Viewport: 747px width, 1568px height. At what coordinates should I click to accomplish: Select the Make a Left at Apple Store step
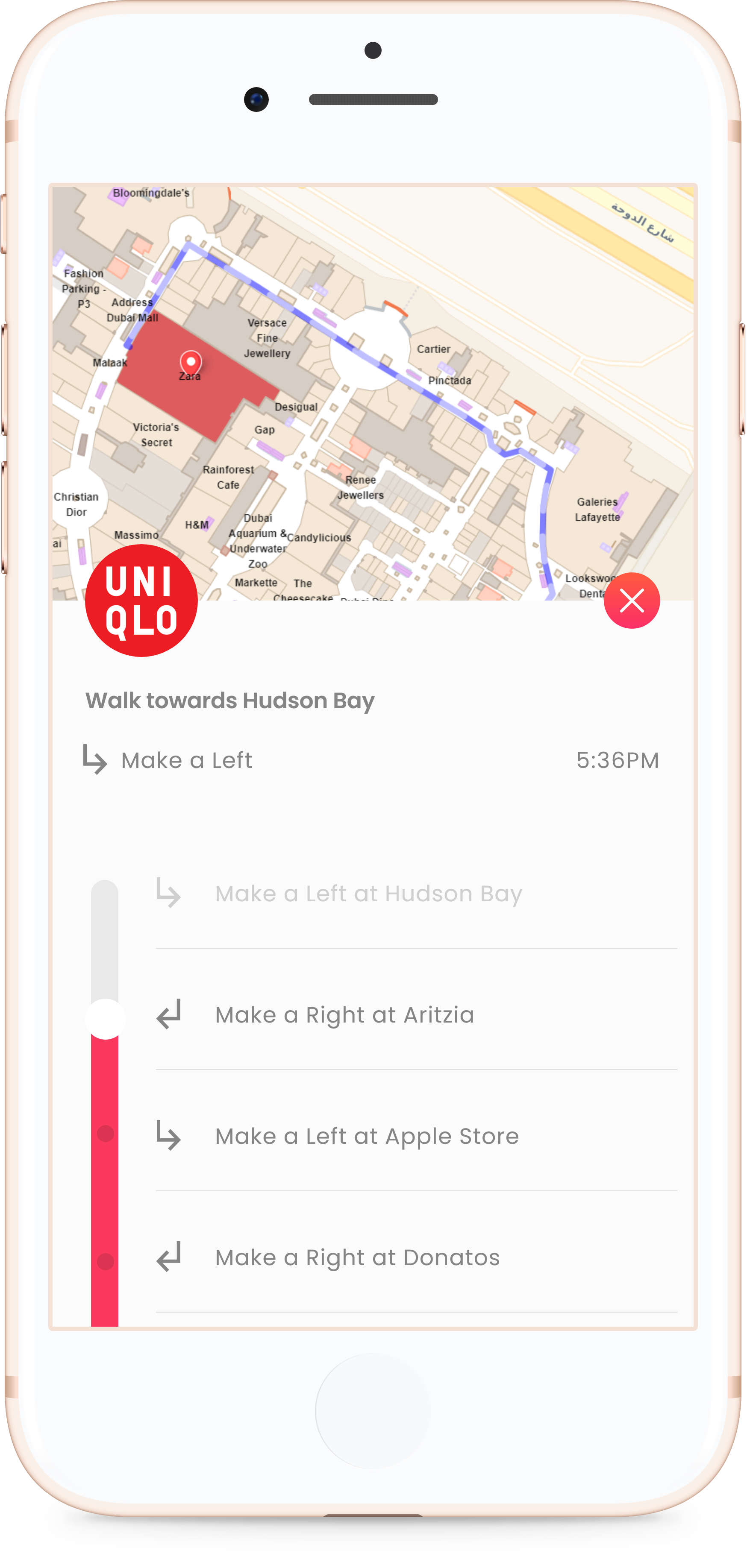click(416, 1135)
